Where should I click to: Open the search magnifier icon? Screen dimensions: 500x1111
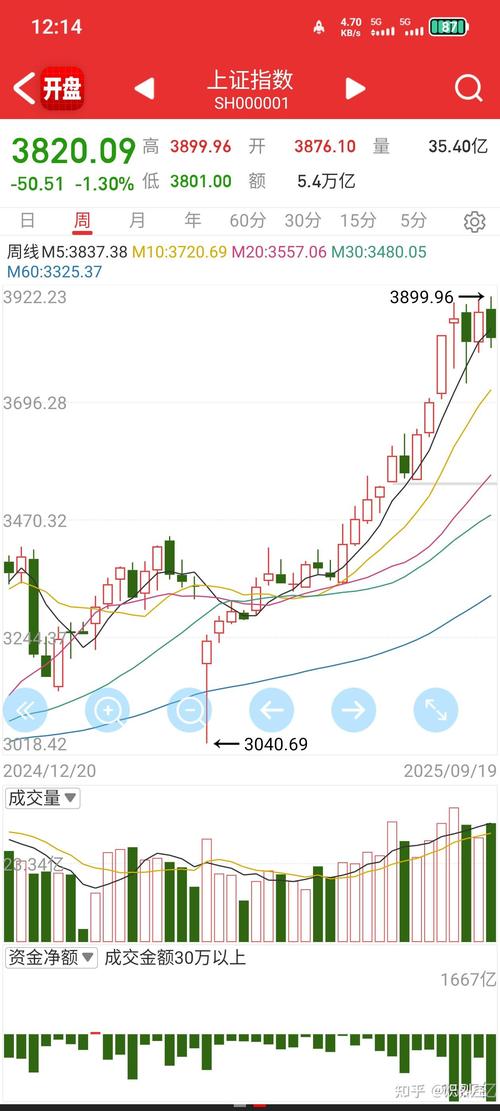[x=468, y=89]
